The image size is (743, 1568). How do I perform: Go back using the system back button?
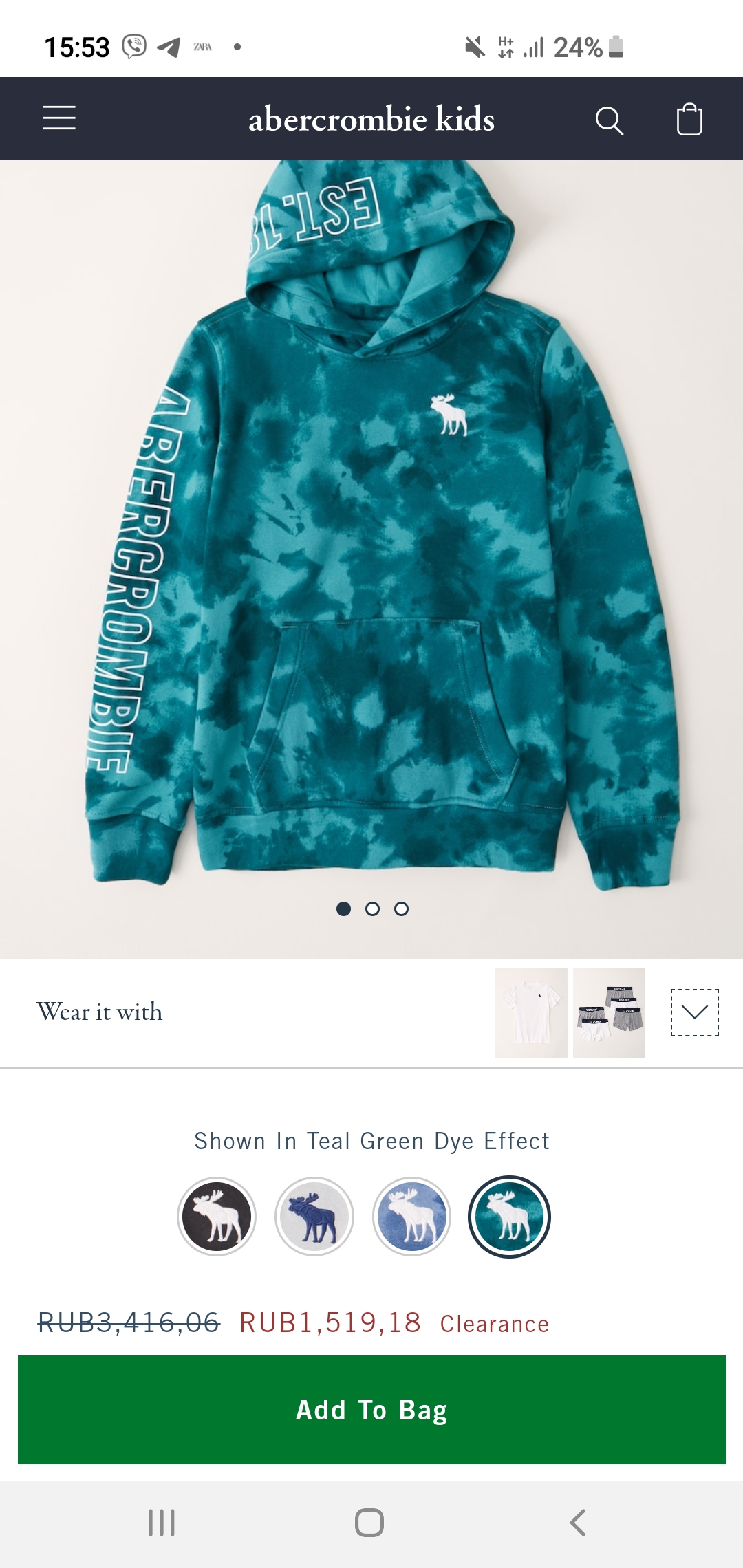(x=578, y=1523)
